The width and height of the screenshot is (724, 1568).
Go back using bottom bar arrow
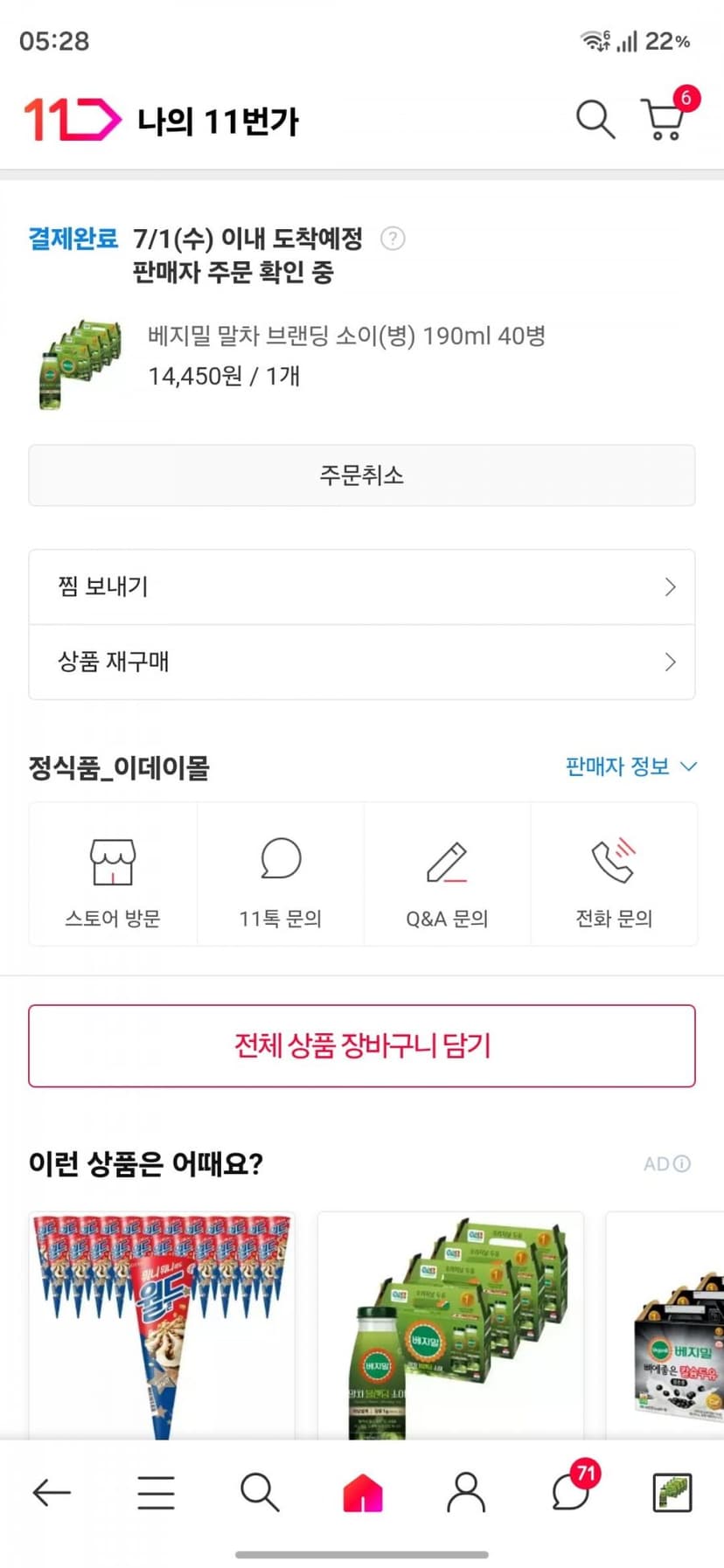[x=52, y=1492]
